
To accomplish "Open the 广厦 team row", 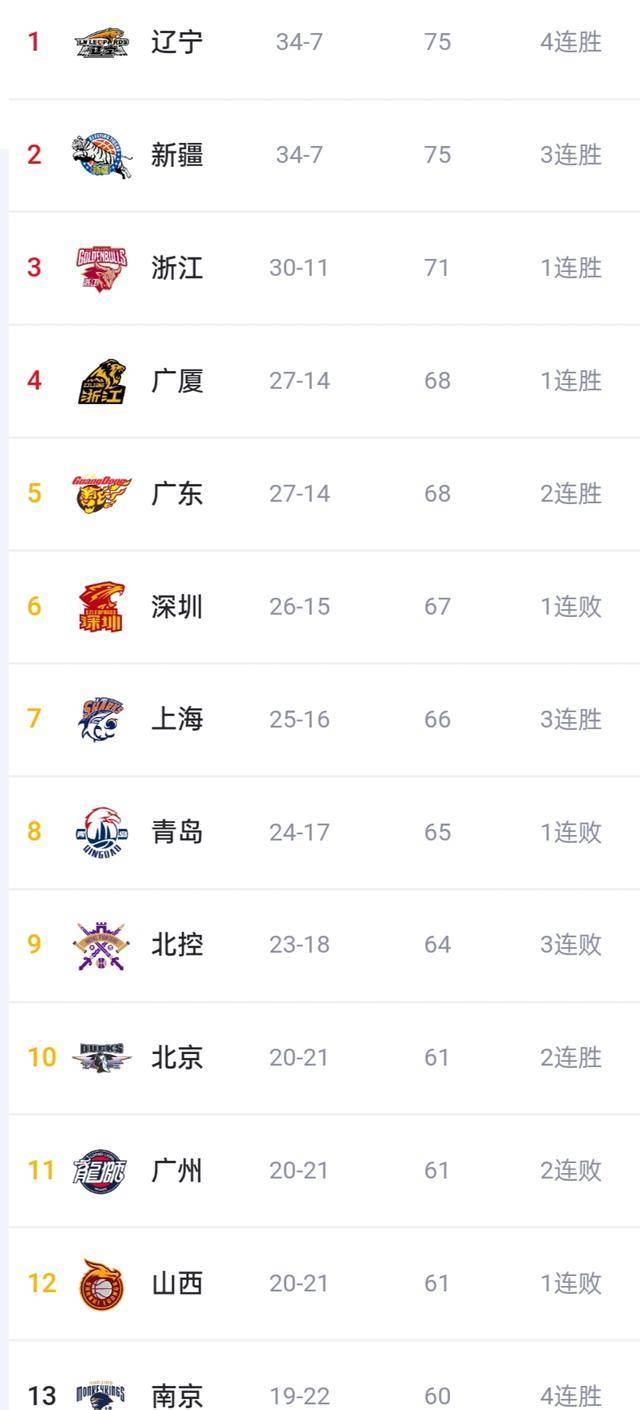I will coord(177,381).
